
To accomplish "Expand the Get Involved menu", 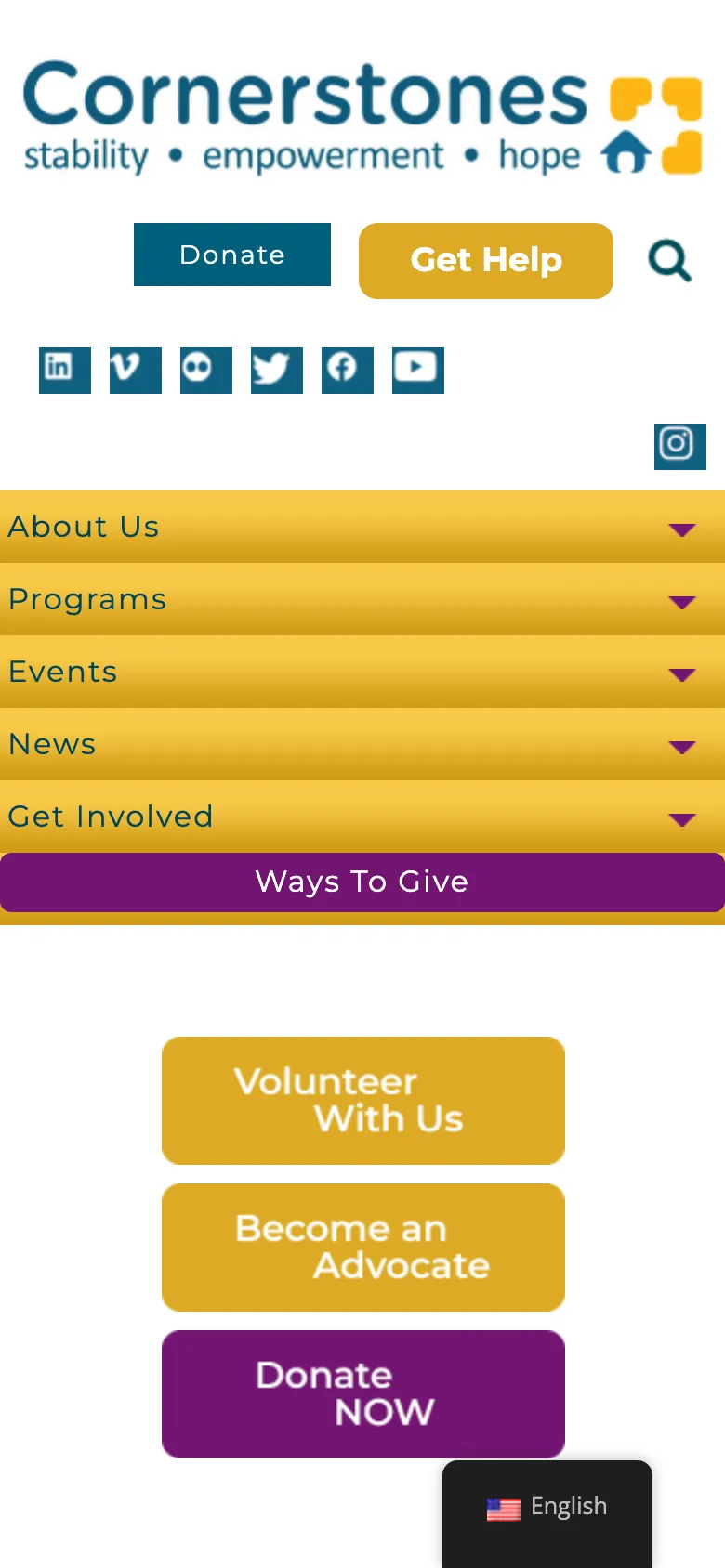I will tap(681, 818).
